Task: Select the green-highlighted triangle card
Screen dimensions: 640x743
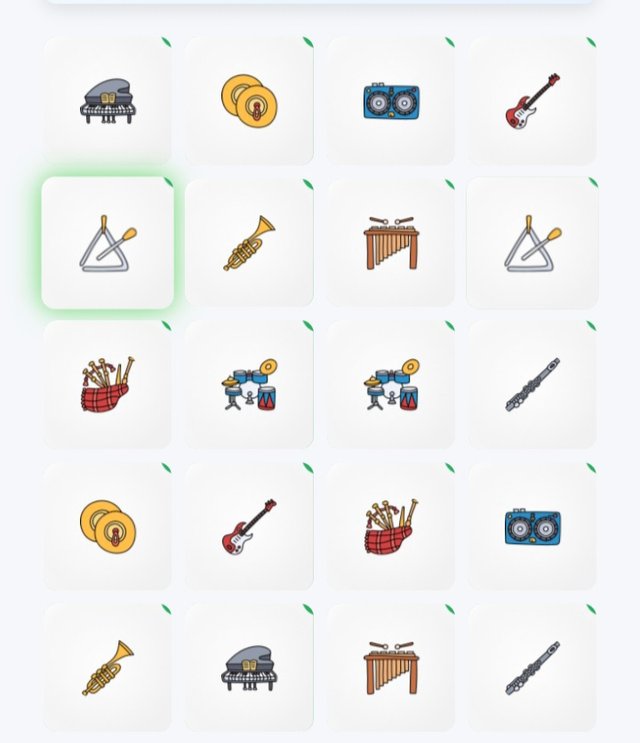Action: [x=107, y=243]
